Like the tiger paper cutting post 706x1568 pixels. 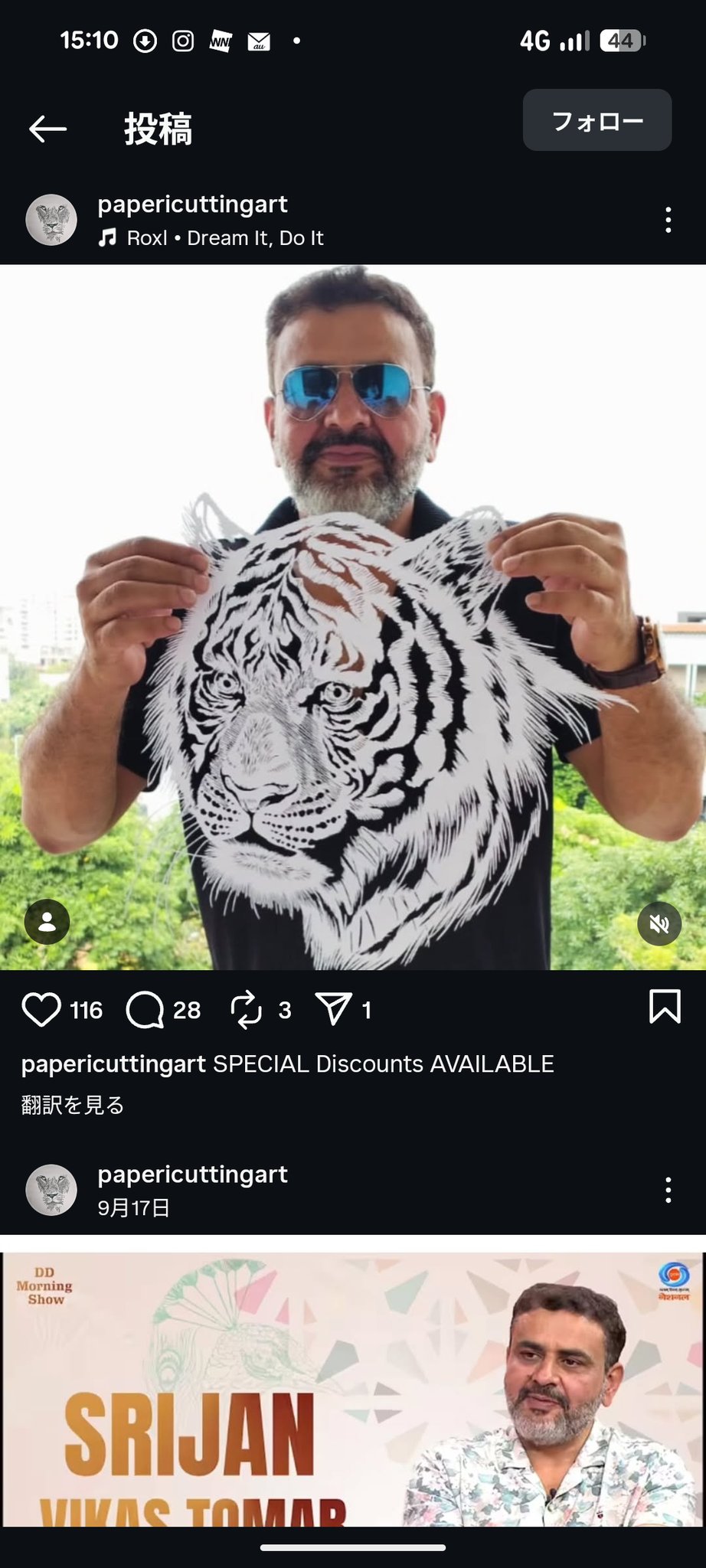[x=41, y=1009]
